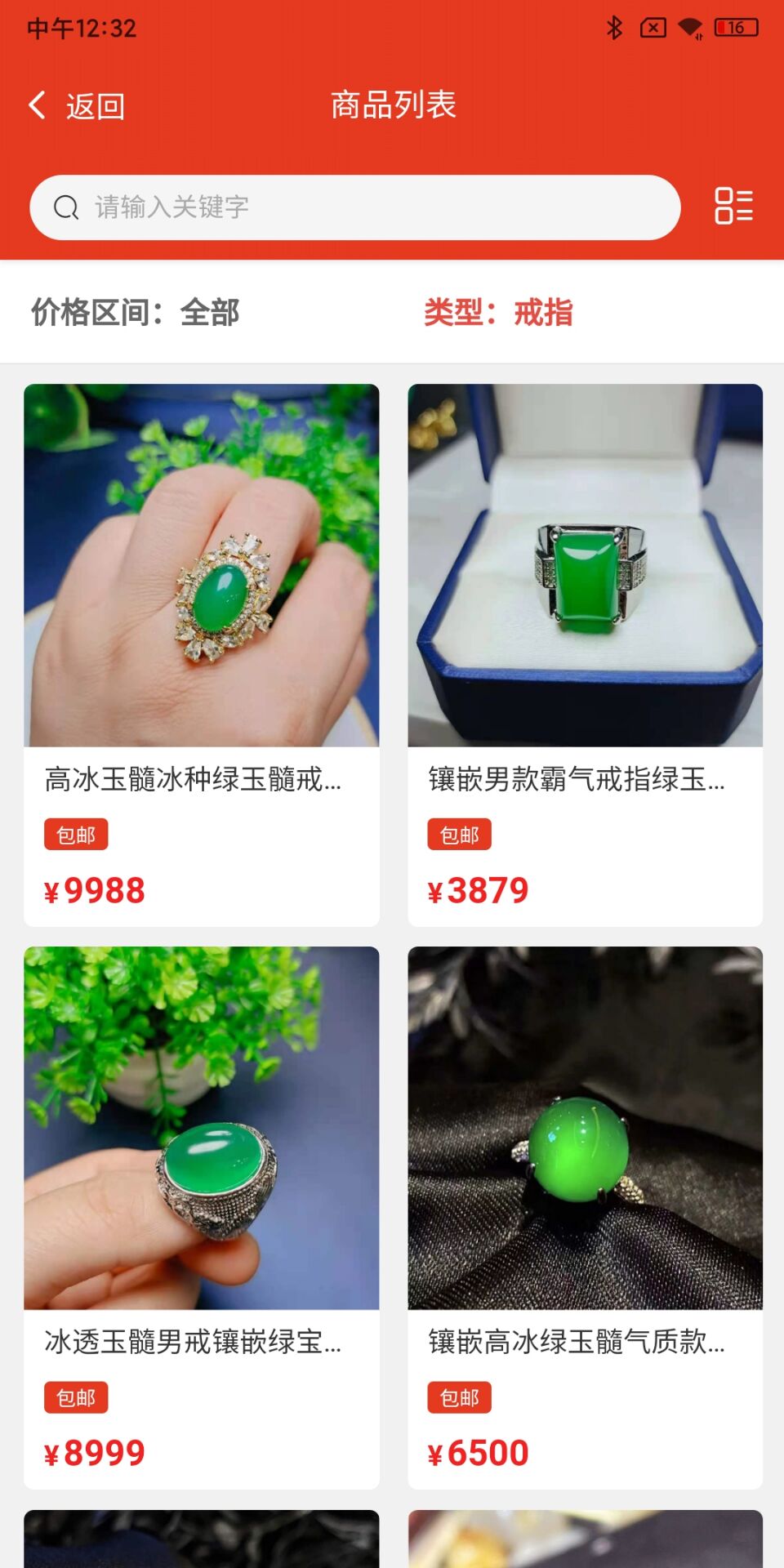The width and height of the screenshot is (784, 1568).
Task: Select the 商品列表 title bar
Action: (x=392, y=105)
